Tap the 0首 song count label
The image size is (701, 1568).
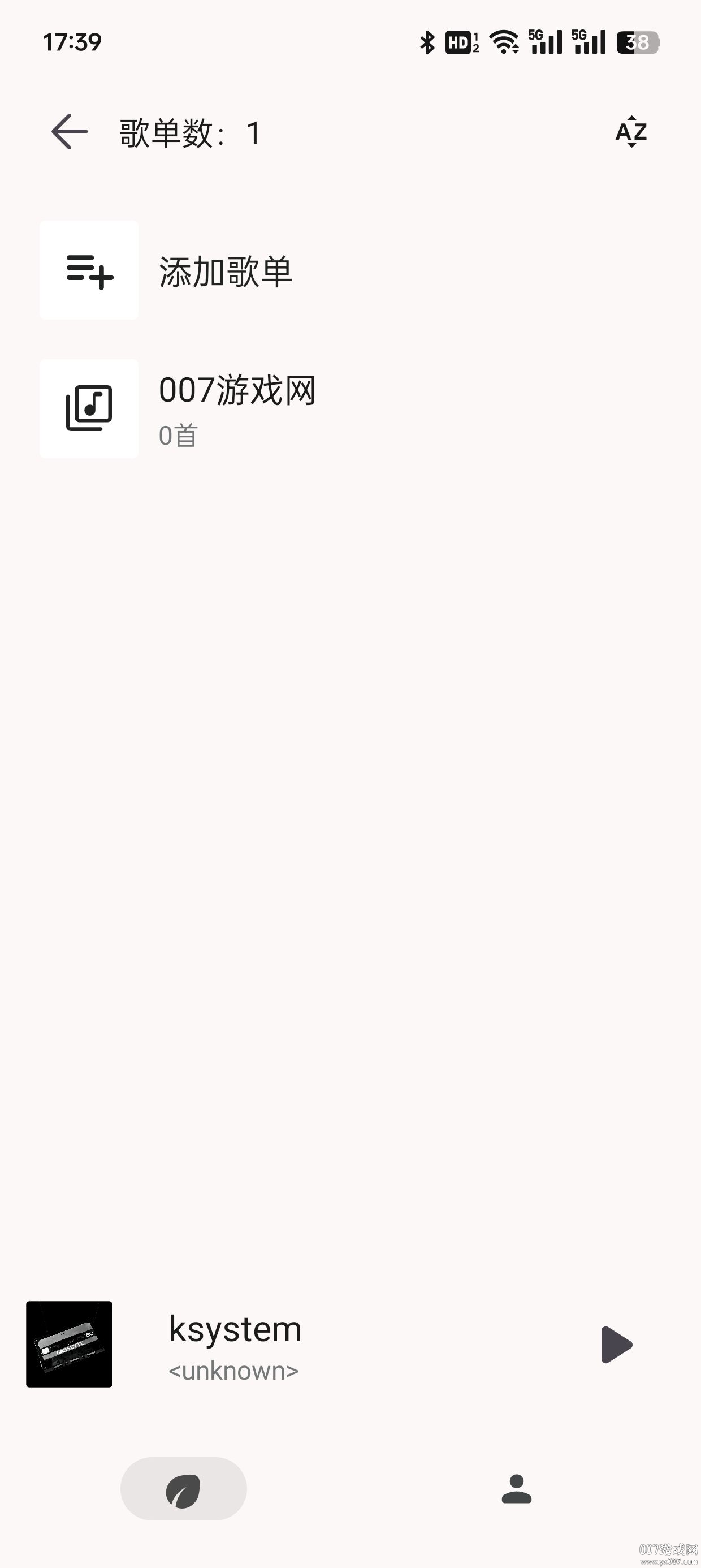(177, 435)
